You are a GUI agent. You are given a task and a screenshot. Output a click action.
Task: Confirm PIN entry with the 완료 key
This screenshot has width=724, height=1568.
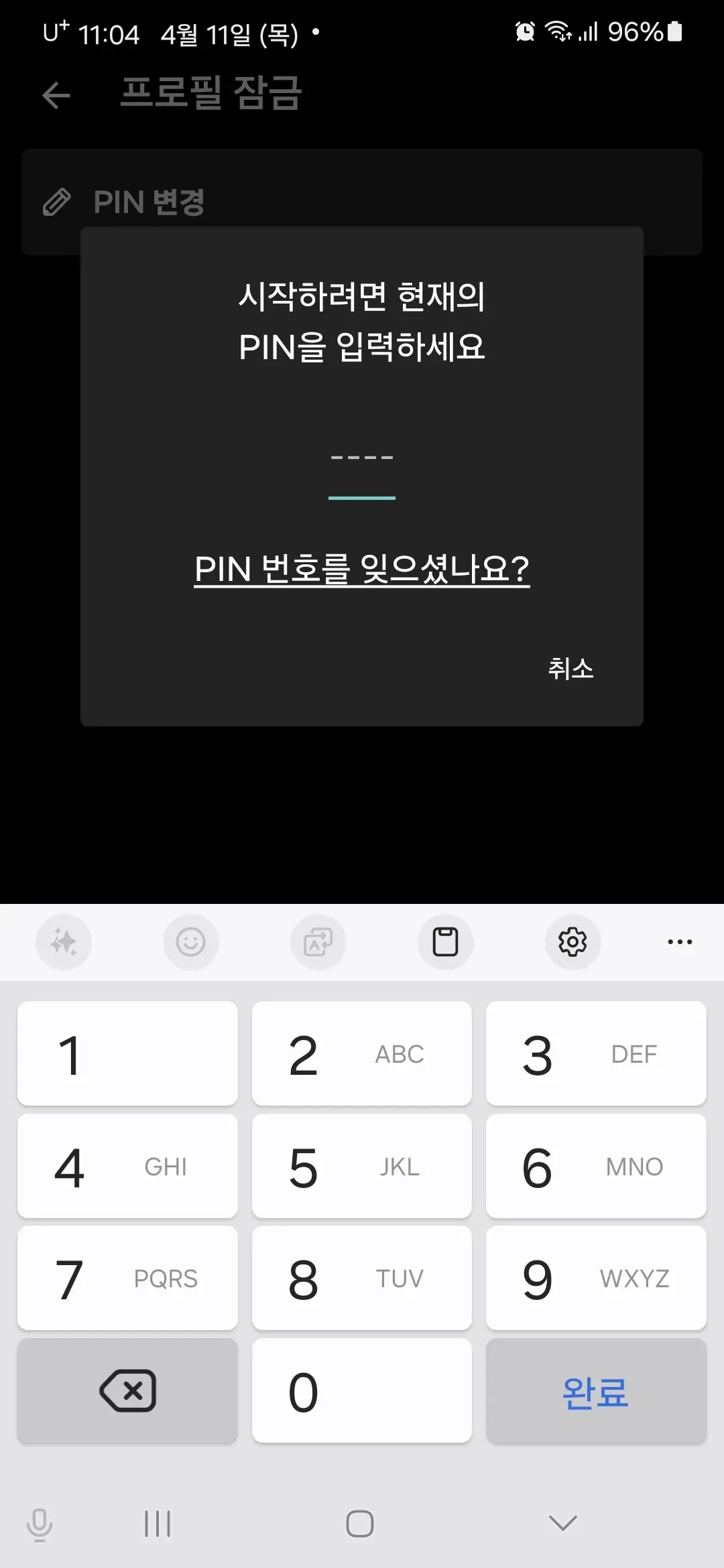pos(595,1390)
